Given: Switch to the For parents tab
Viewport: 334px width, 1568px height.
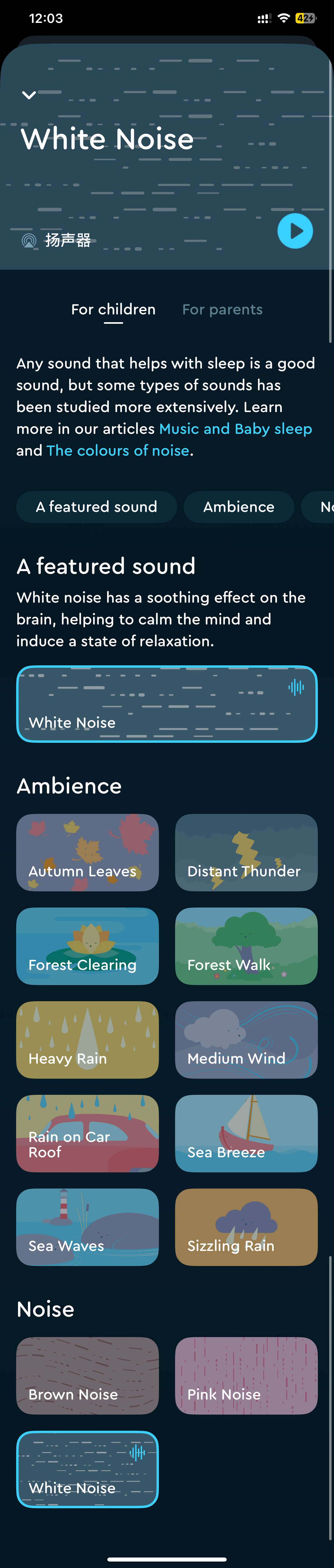Looking at the screenshot, I should coord(222,310).
